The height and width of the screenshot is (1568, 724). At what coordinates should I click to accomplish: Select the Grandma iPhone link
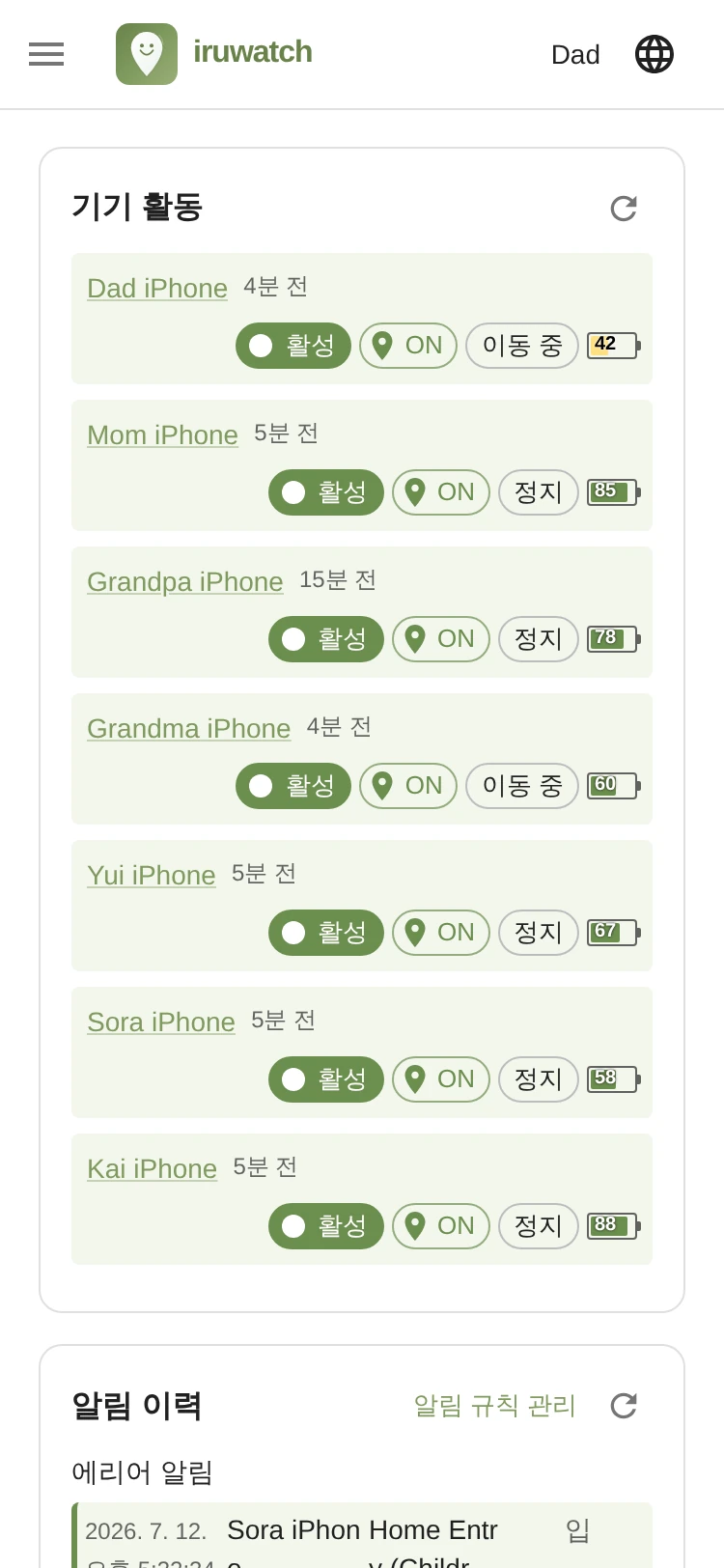(189, 728)
